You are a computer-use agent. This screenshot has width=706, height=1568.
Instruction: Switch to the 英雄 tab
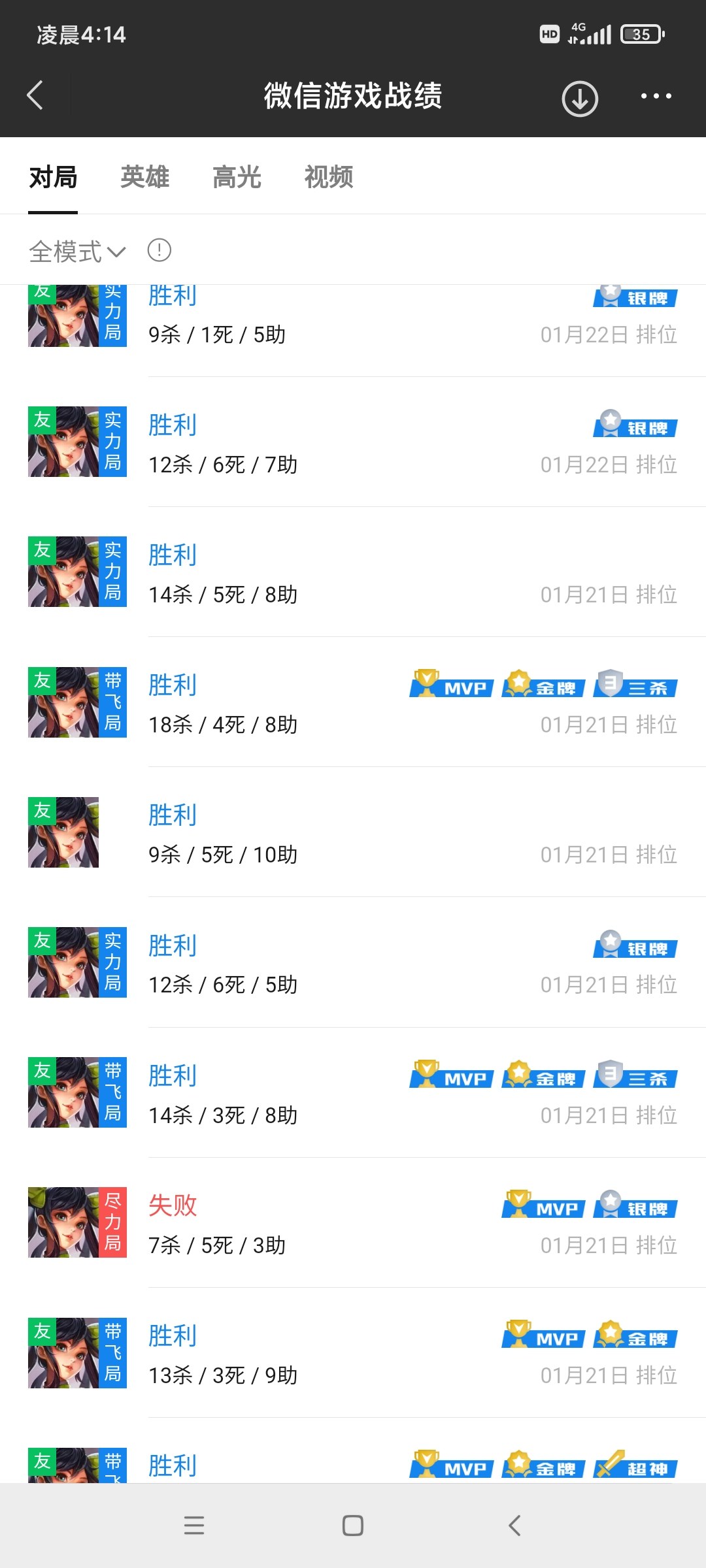click(x=145, y=177)
